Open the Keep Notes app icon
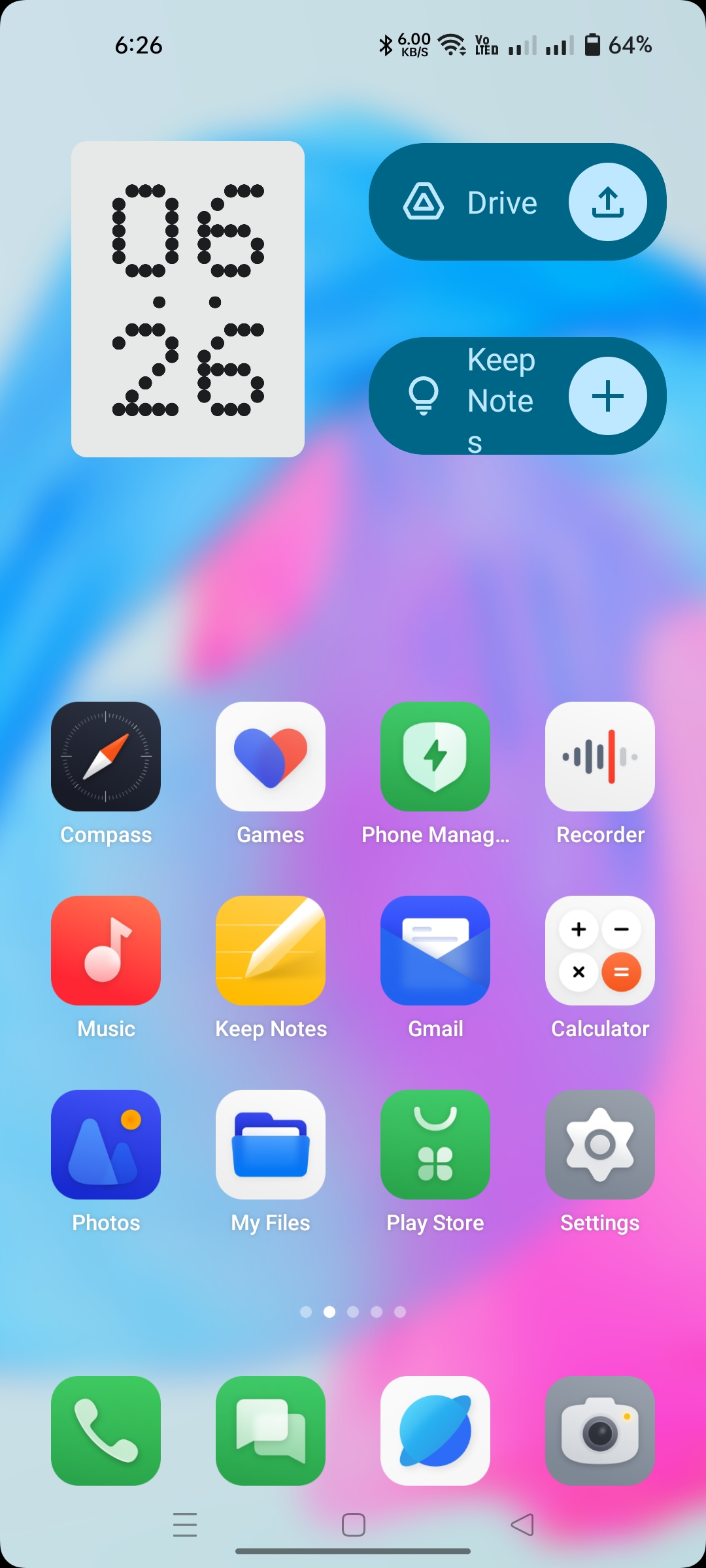Image resolution: width=706 pixels, height=1568 pixels. (x=271, y=951)
